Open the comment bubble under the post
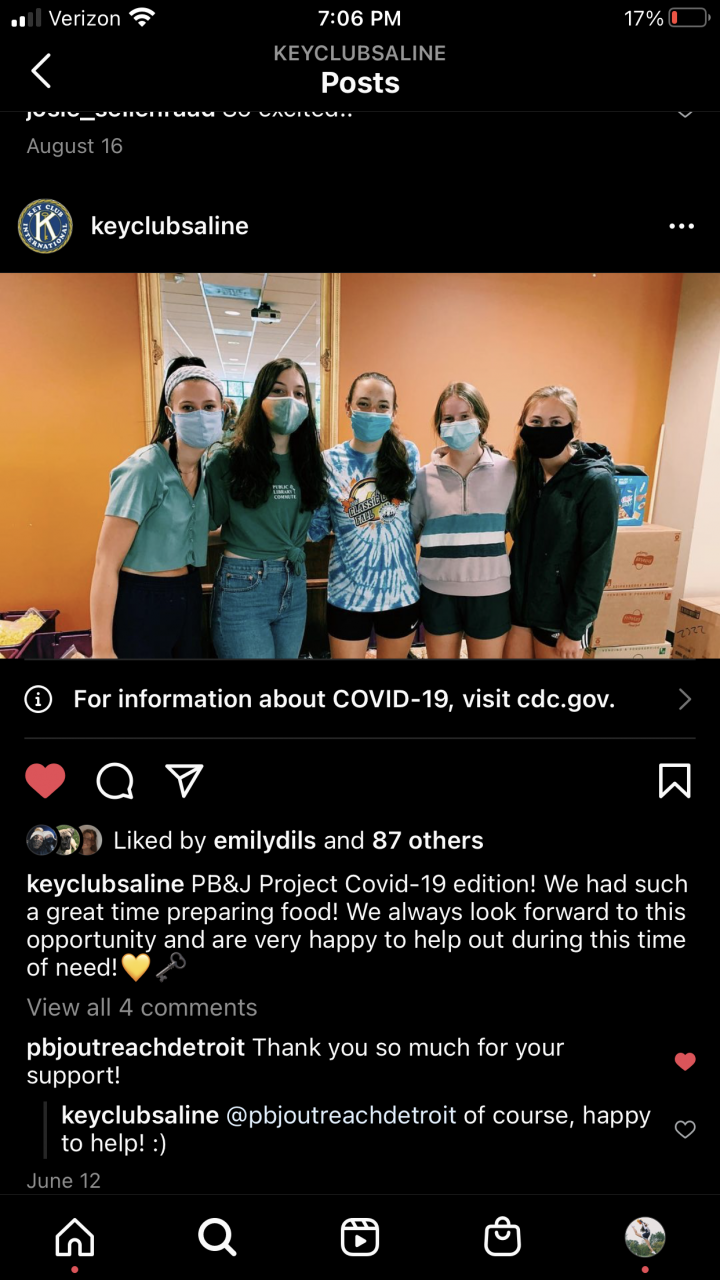This screenshot has width=720, height=1280. 115,781
